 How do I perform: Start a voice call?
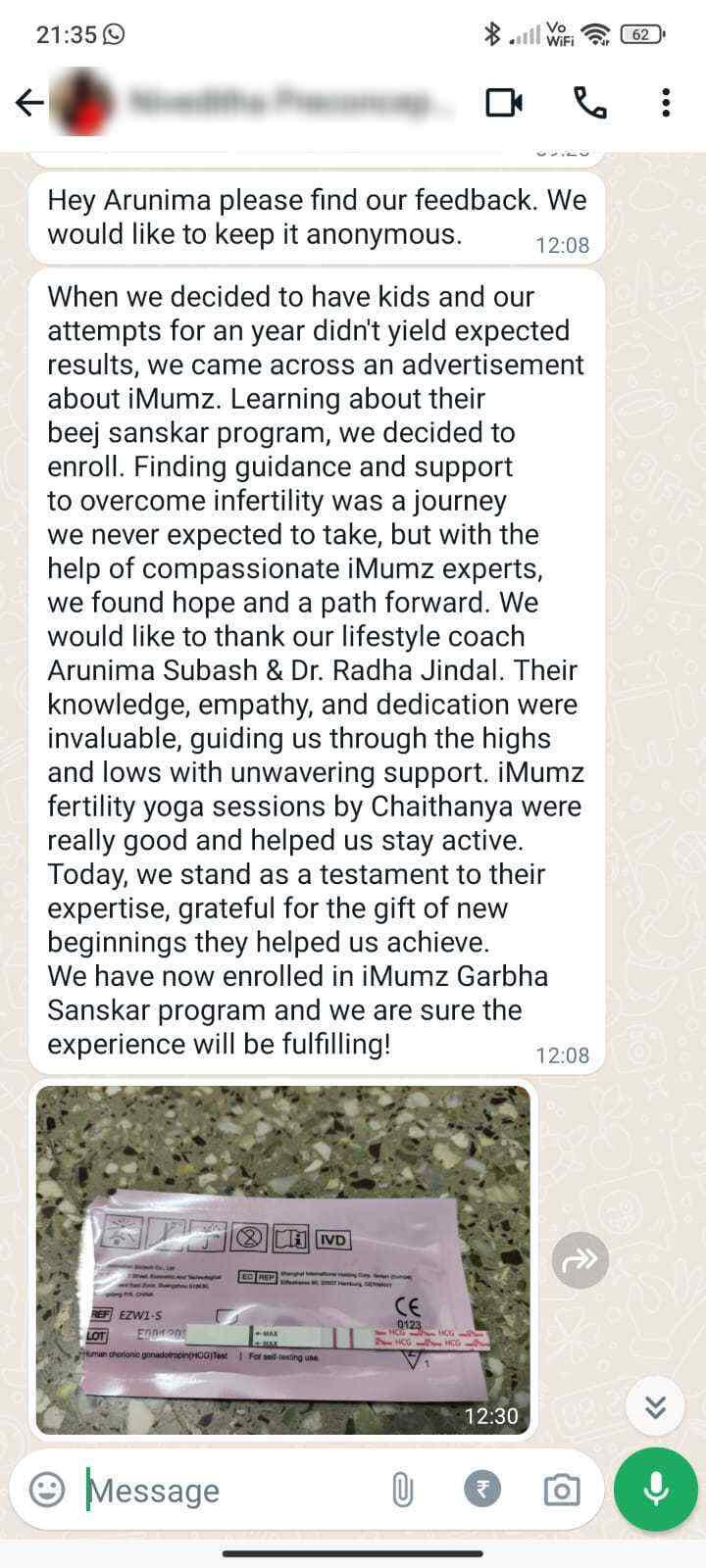(589, 102)
